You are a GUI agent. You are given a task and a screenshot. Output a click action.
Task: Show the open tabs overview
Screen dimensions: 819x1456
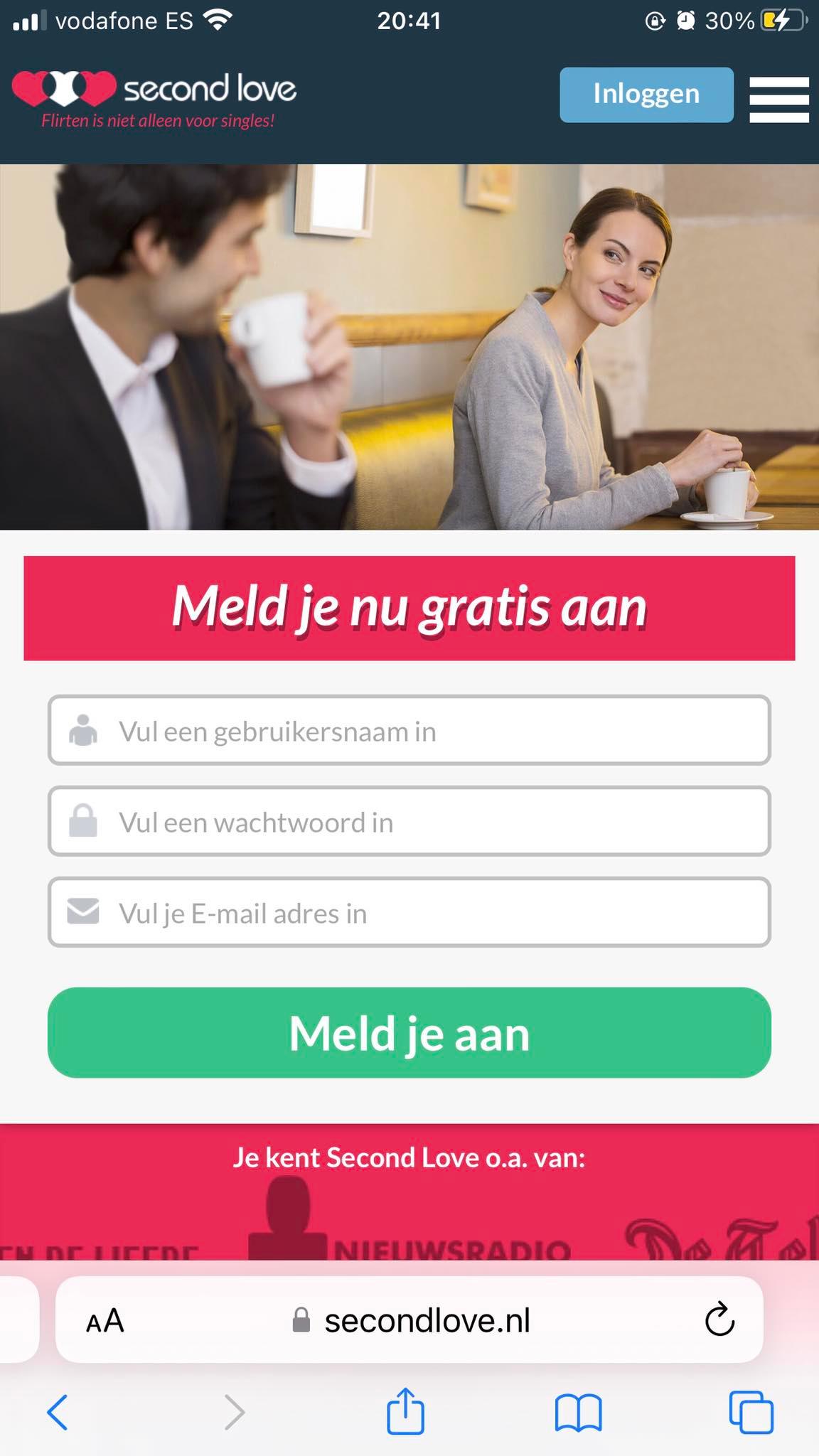click(x=751, y=1412)
